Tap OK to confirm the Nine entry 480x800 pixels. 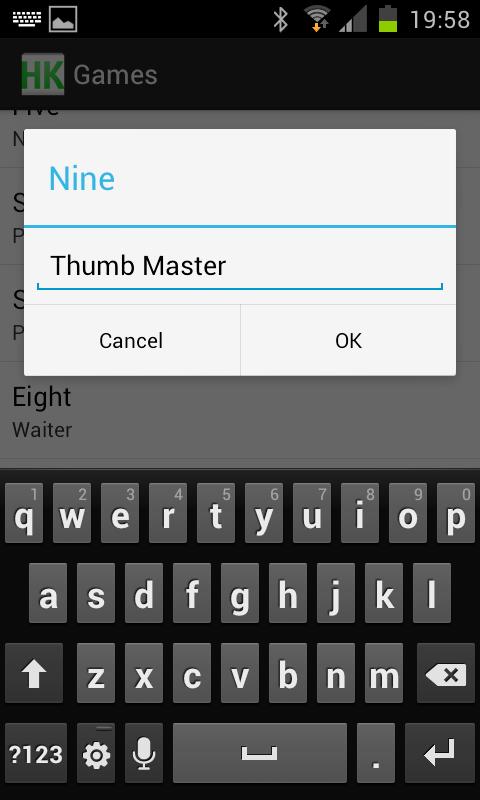pos(348,340)
